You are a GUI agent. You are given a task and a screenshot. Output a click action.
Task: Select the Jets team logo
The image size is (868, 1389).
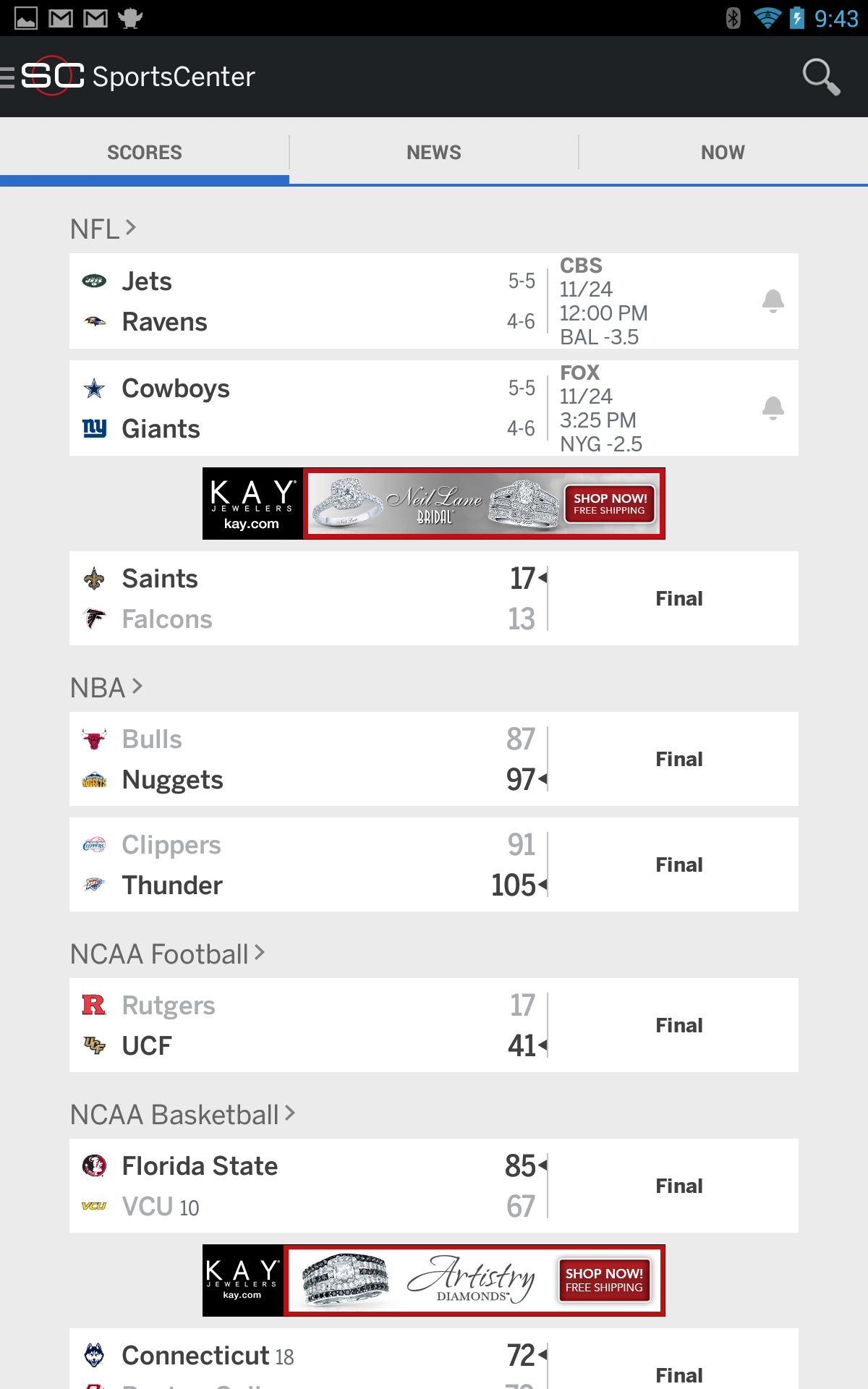click(93, 281)
